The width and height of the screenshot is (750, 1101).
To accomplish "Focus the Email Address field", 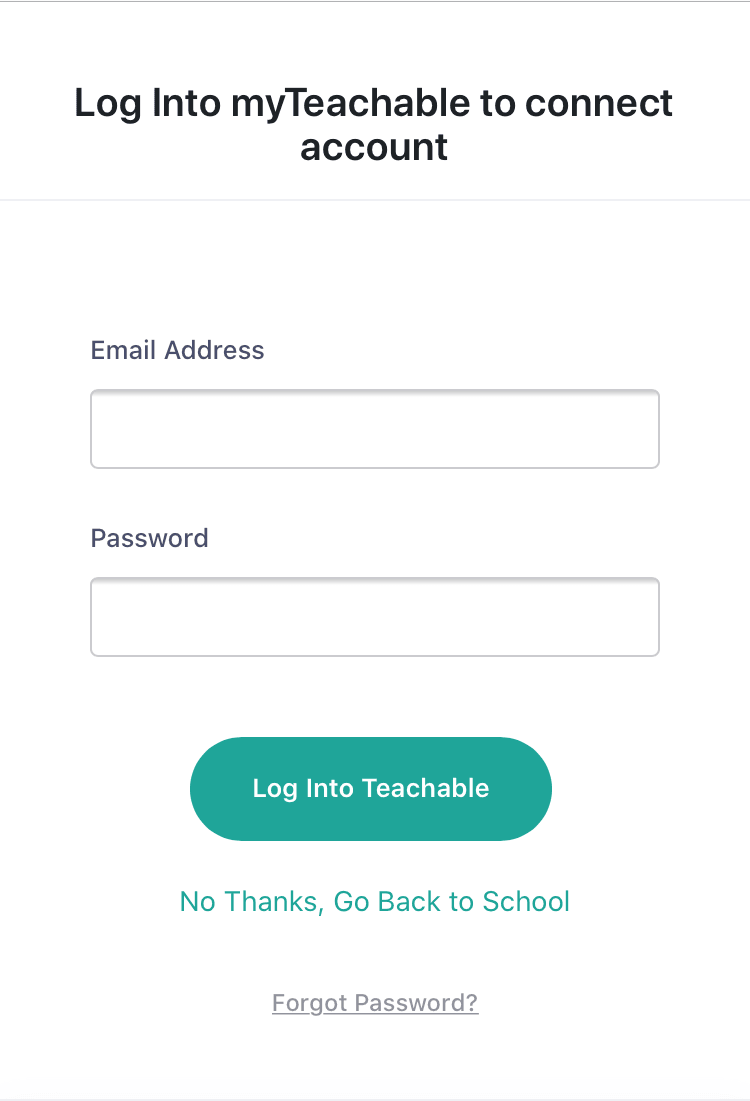I will click(375, 429).
